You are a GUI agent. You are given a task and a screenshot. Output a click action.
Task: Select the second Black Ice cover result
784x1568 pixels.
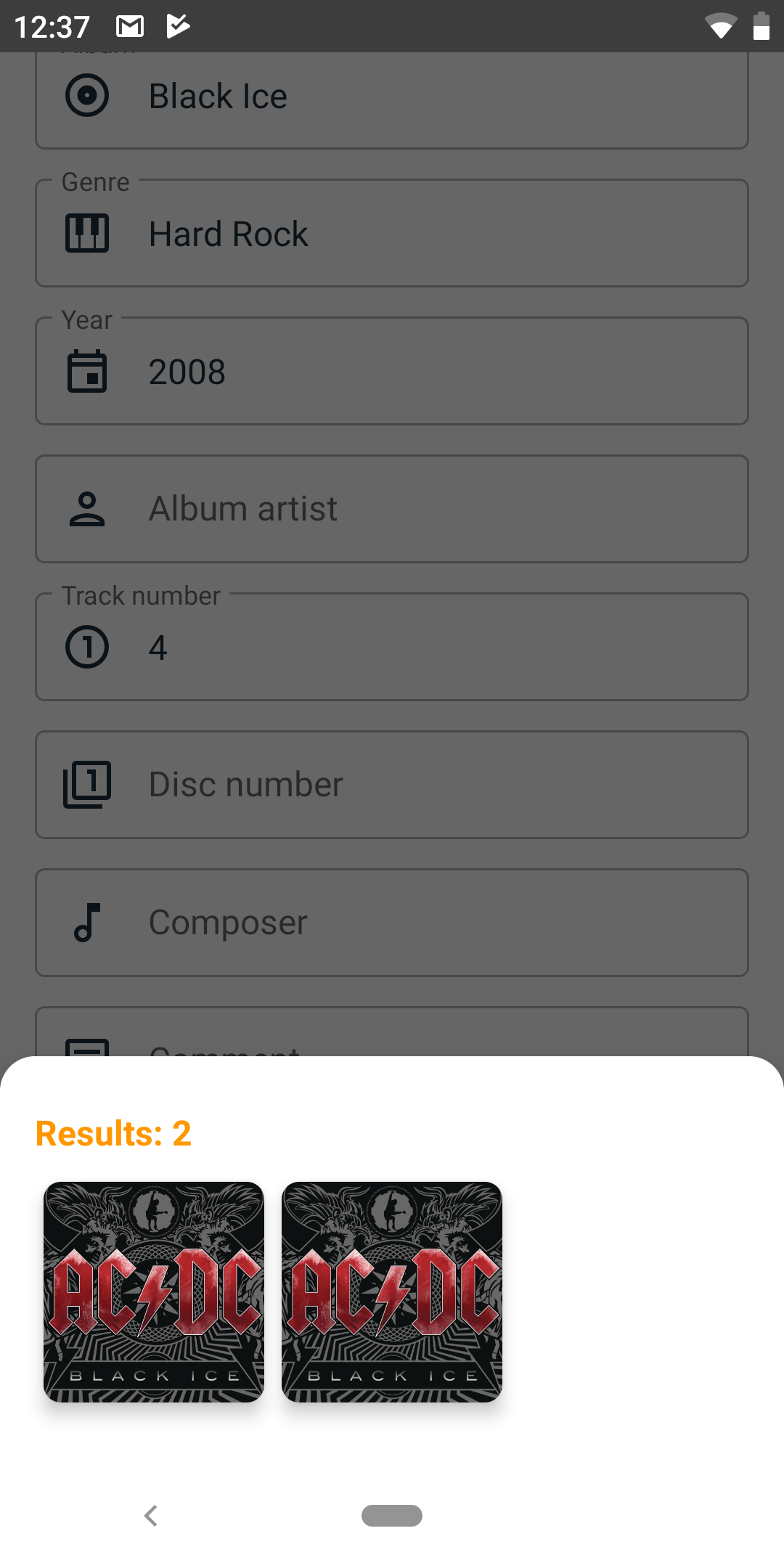(392, 1292)
